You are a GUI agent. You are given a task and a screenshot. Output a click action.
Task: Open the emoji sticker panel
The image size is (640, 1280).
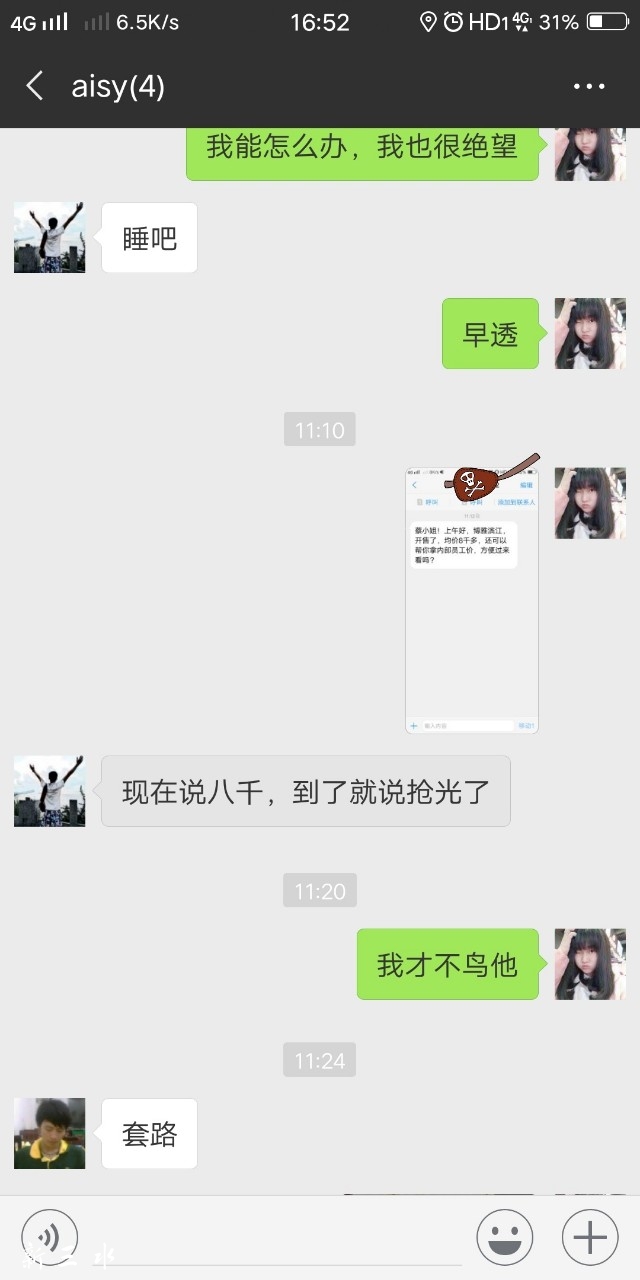(x=504, y=1238)
